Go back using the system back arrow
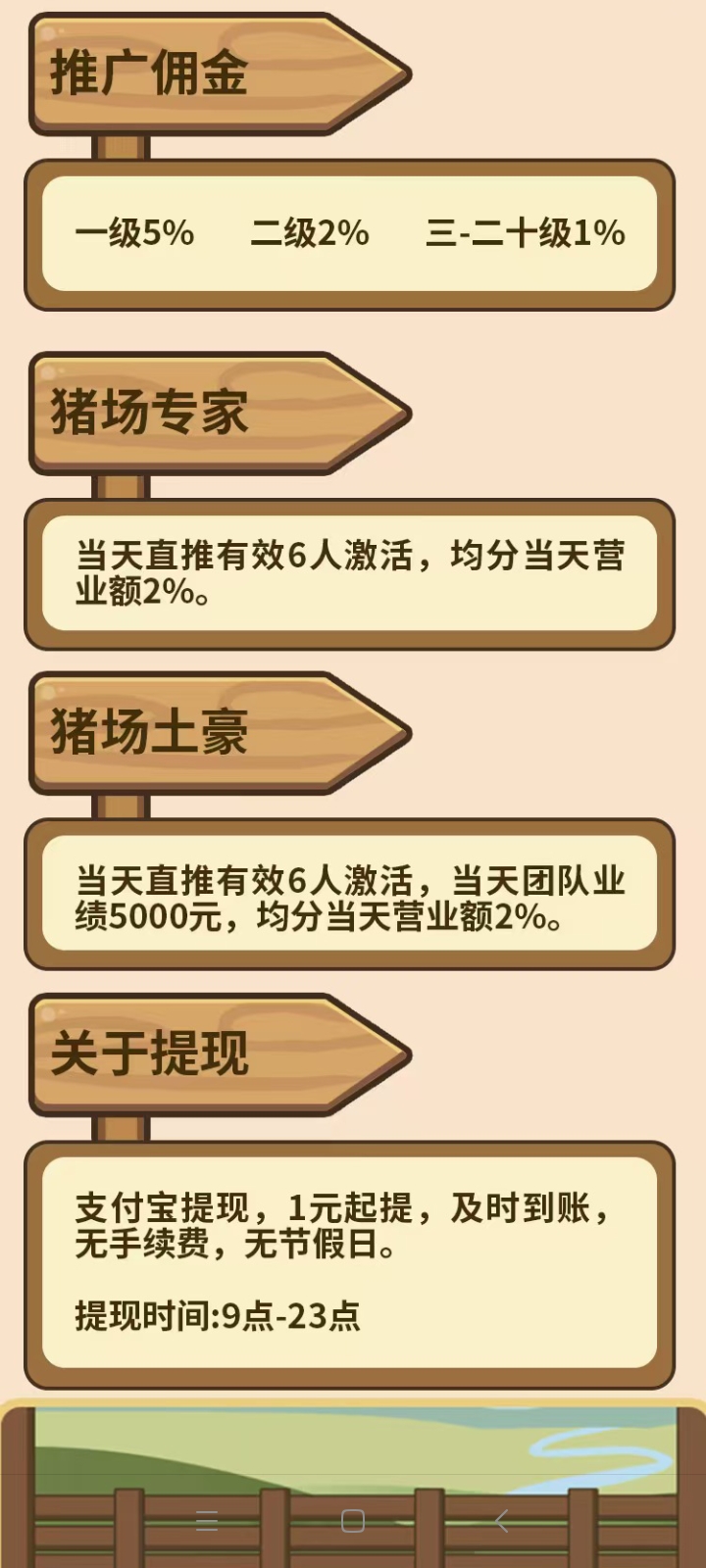 click(x=501, y=1521)
